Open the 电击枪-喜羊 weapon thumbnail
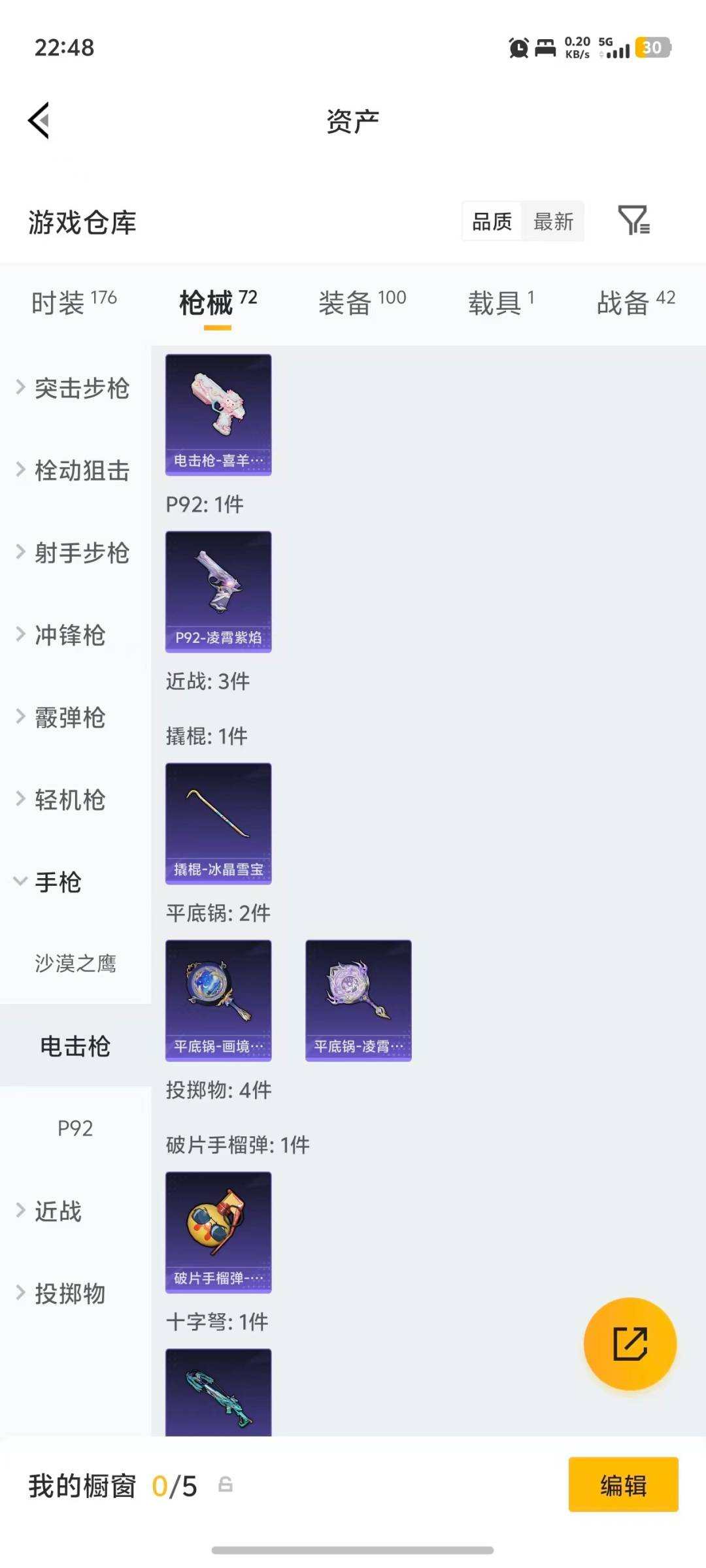706x1568 pixels. [x=218, y=414]
